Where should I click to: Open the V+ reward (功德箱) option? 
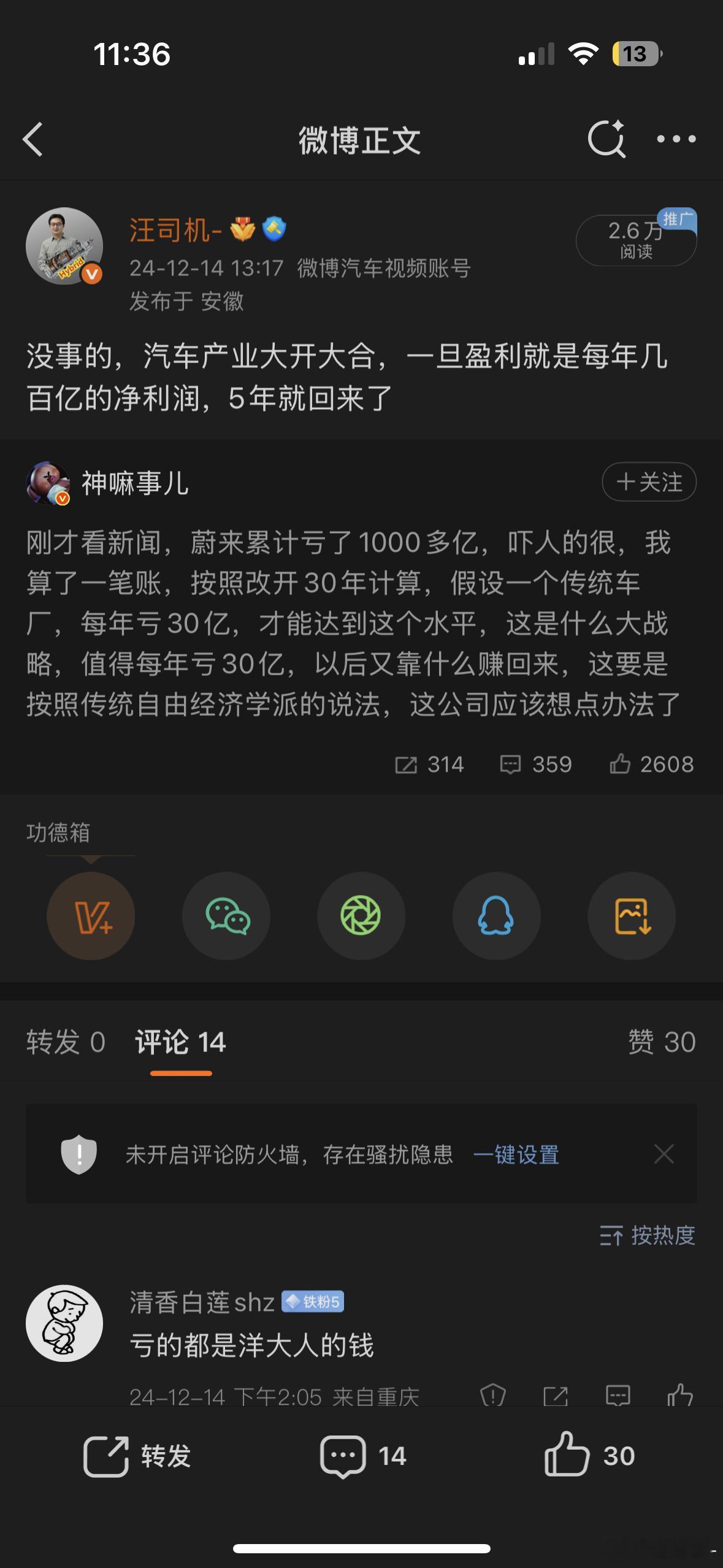91,915
